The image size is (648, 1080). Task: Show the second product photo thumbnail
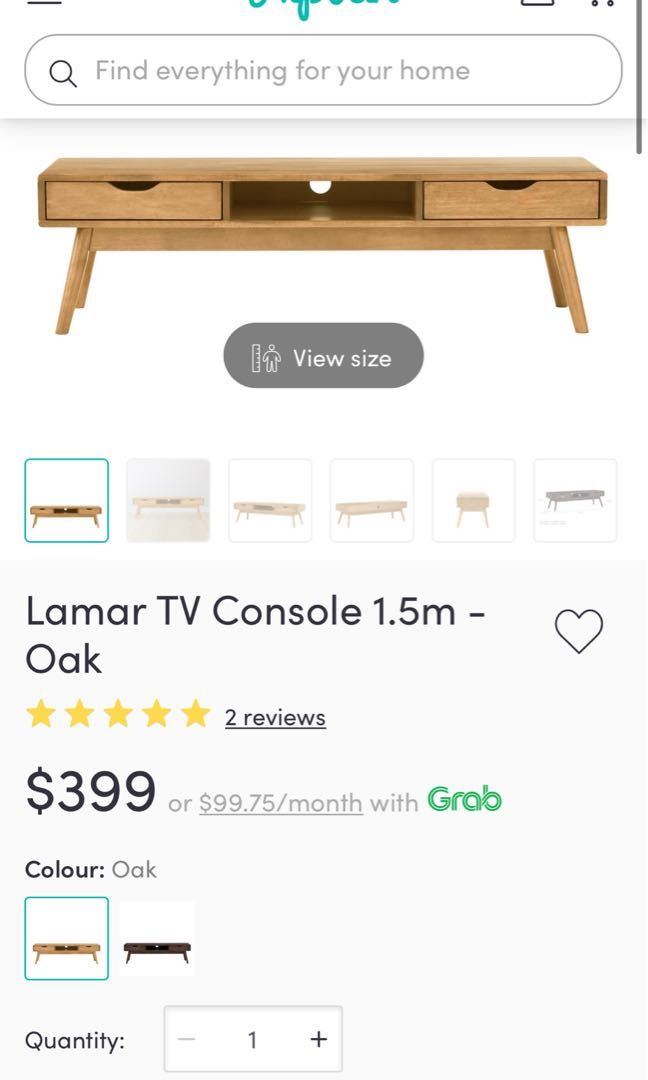168,500
